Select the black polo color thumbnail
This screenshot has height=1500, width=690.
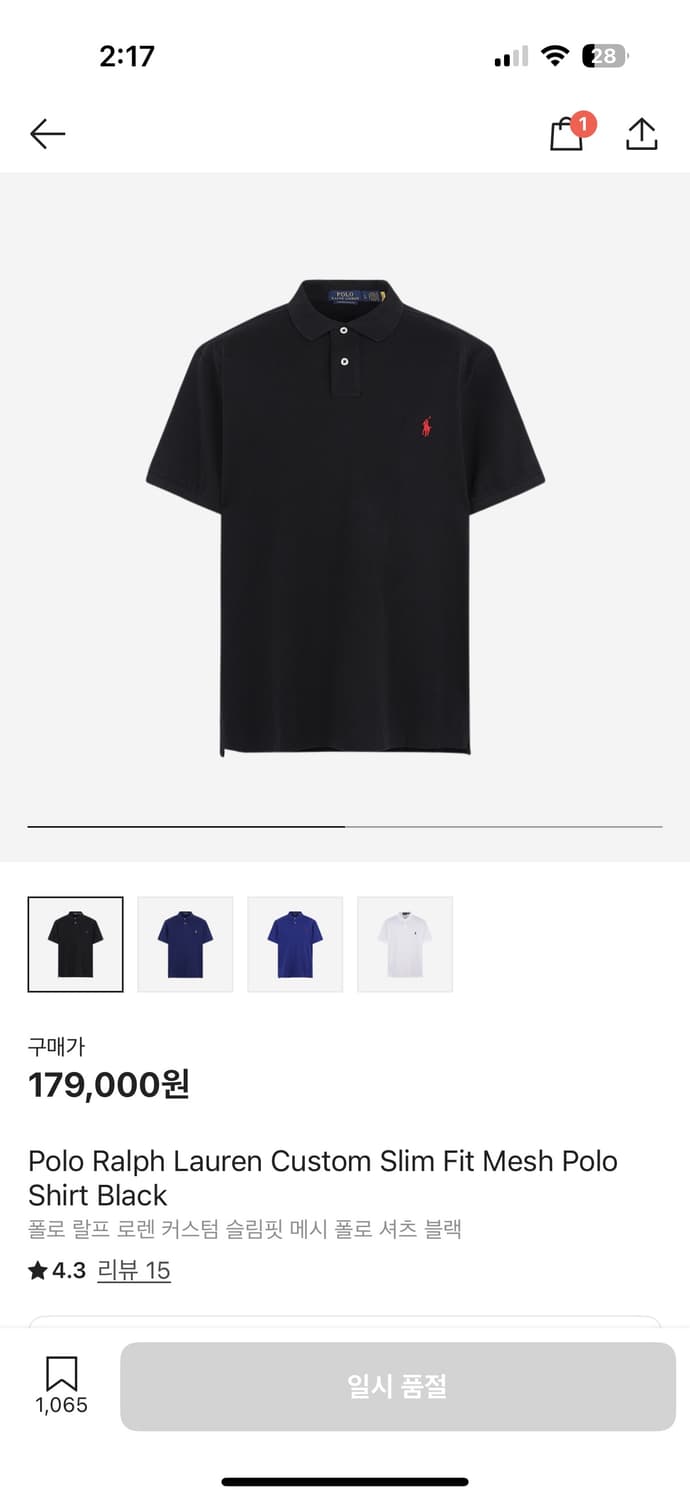click(76, 944)
